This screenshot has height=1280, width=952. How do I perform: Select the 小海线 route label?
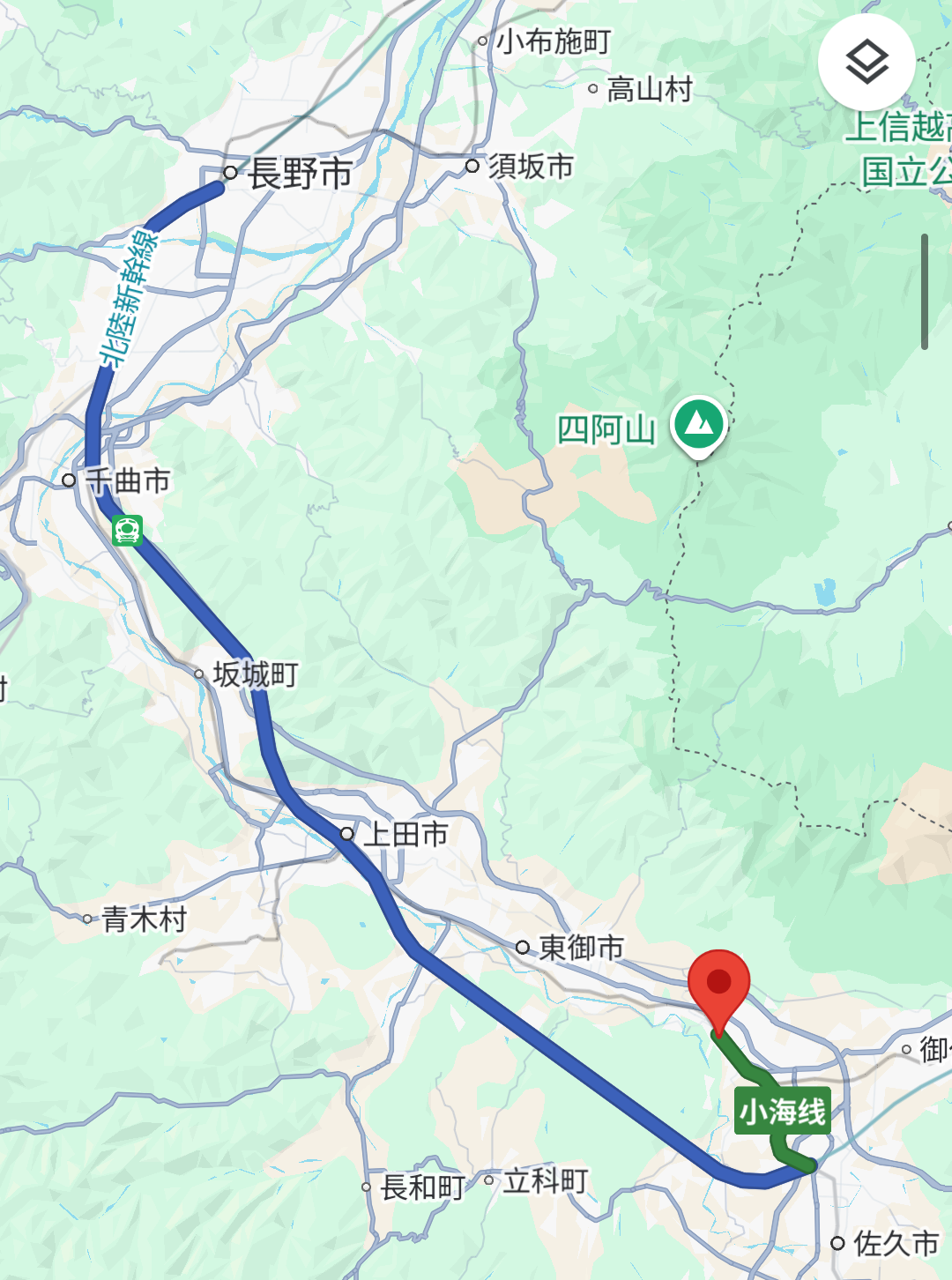pyautogui.click(x=783, y=1111)
